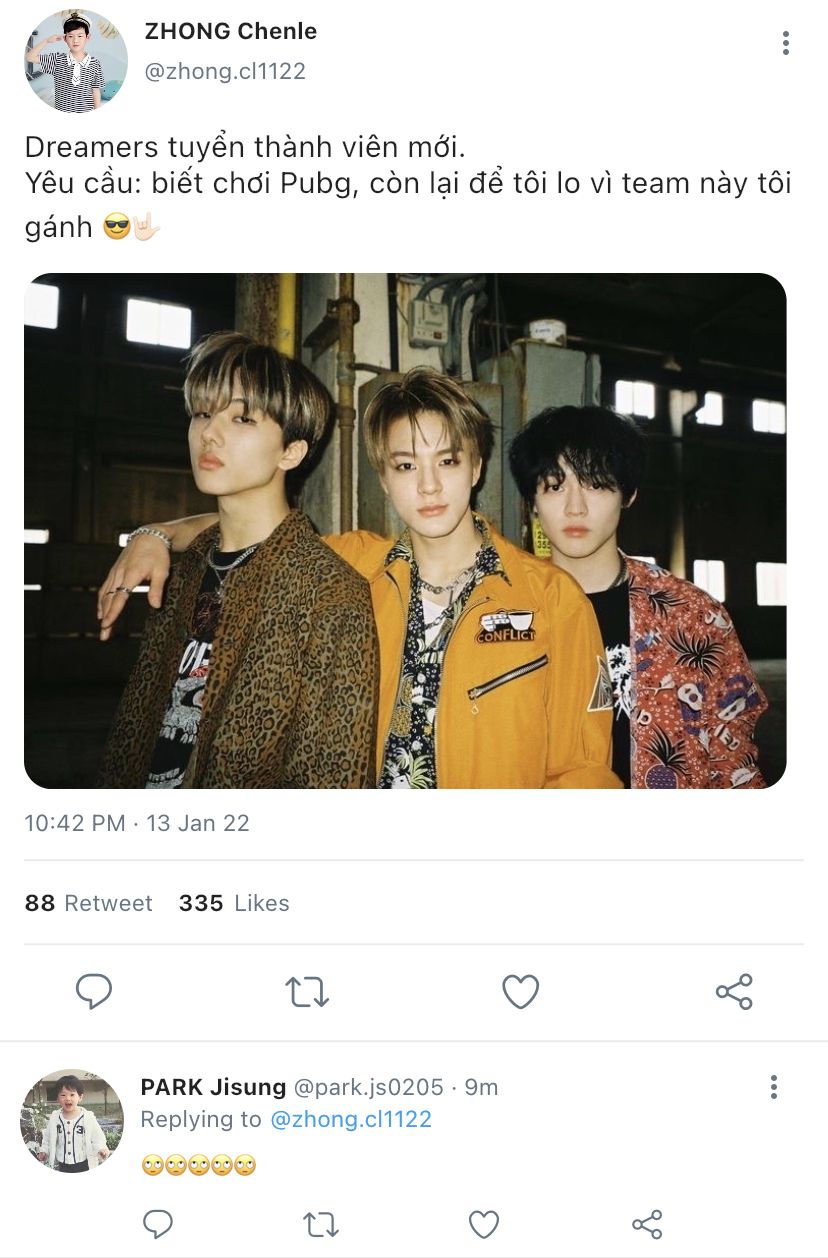This screenshot has height=1258, width=828.
Task: Open the overflow menu on PARK Jisung's reply
Action: pyautogui.click(x=774, y=1087)
